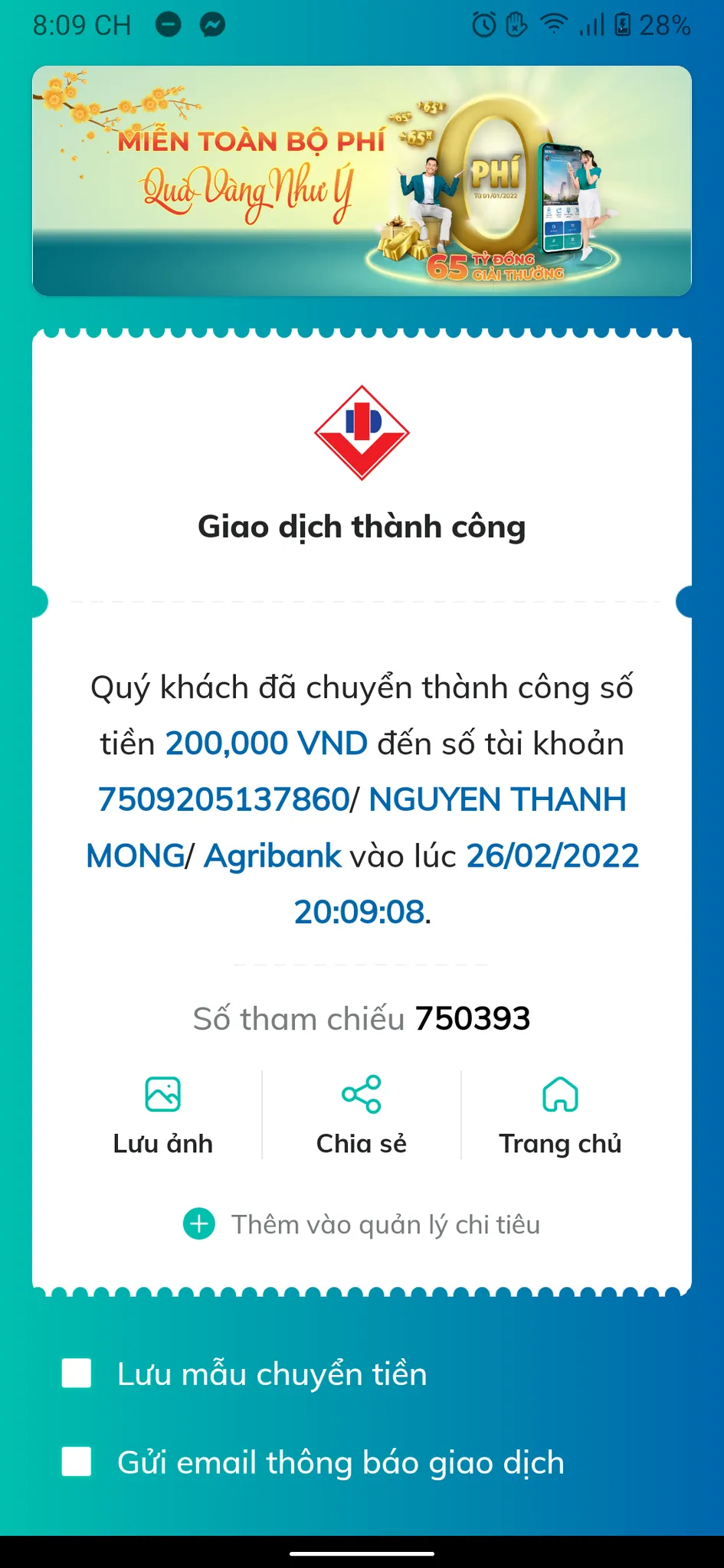Open the Miễn toàn bộ phí promo banner

[x=362, y=181]
